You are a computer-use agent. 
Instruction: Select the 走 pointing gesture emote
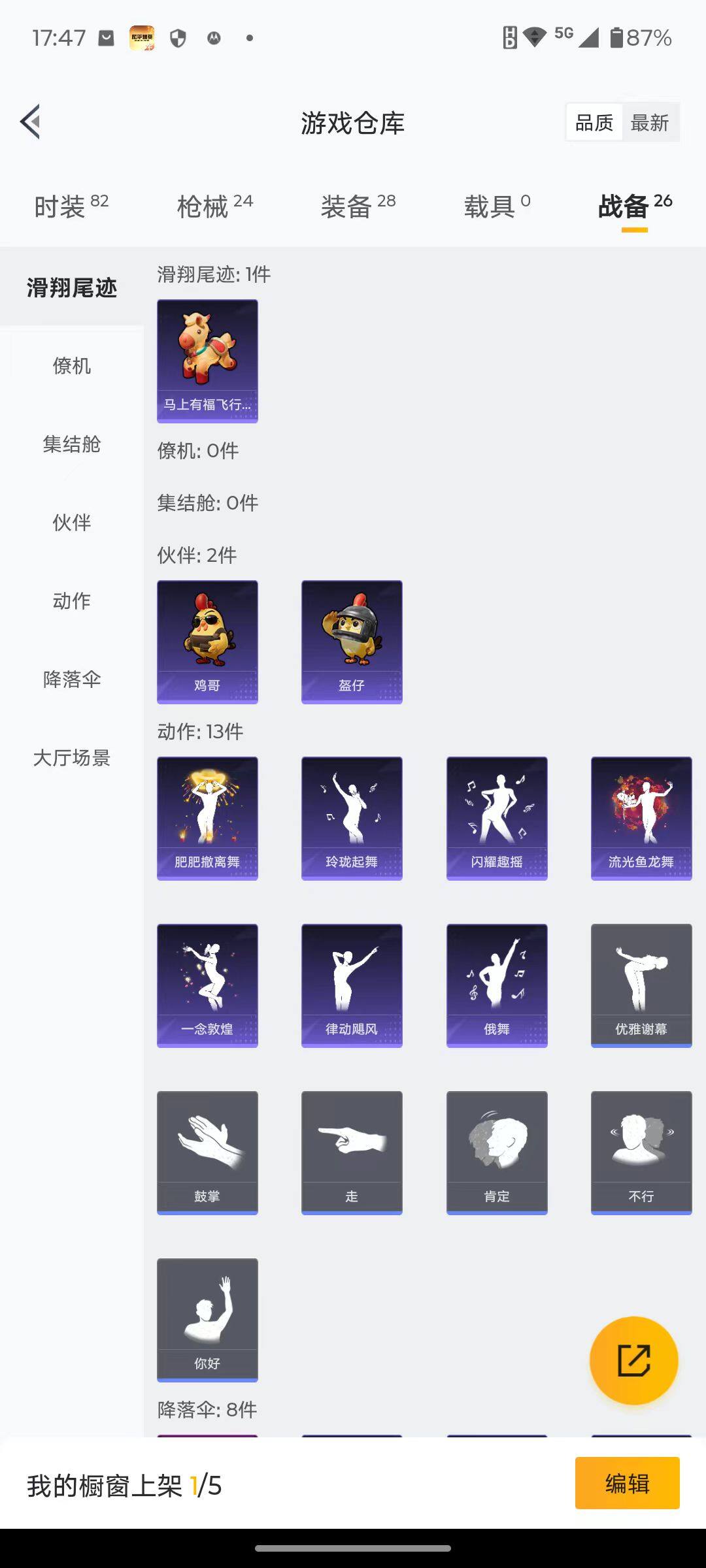pyautogui.click(x=351, y=1153)
